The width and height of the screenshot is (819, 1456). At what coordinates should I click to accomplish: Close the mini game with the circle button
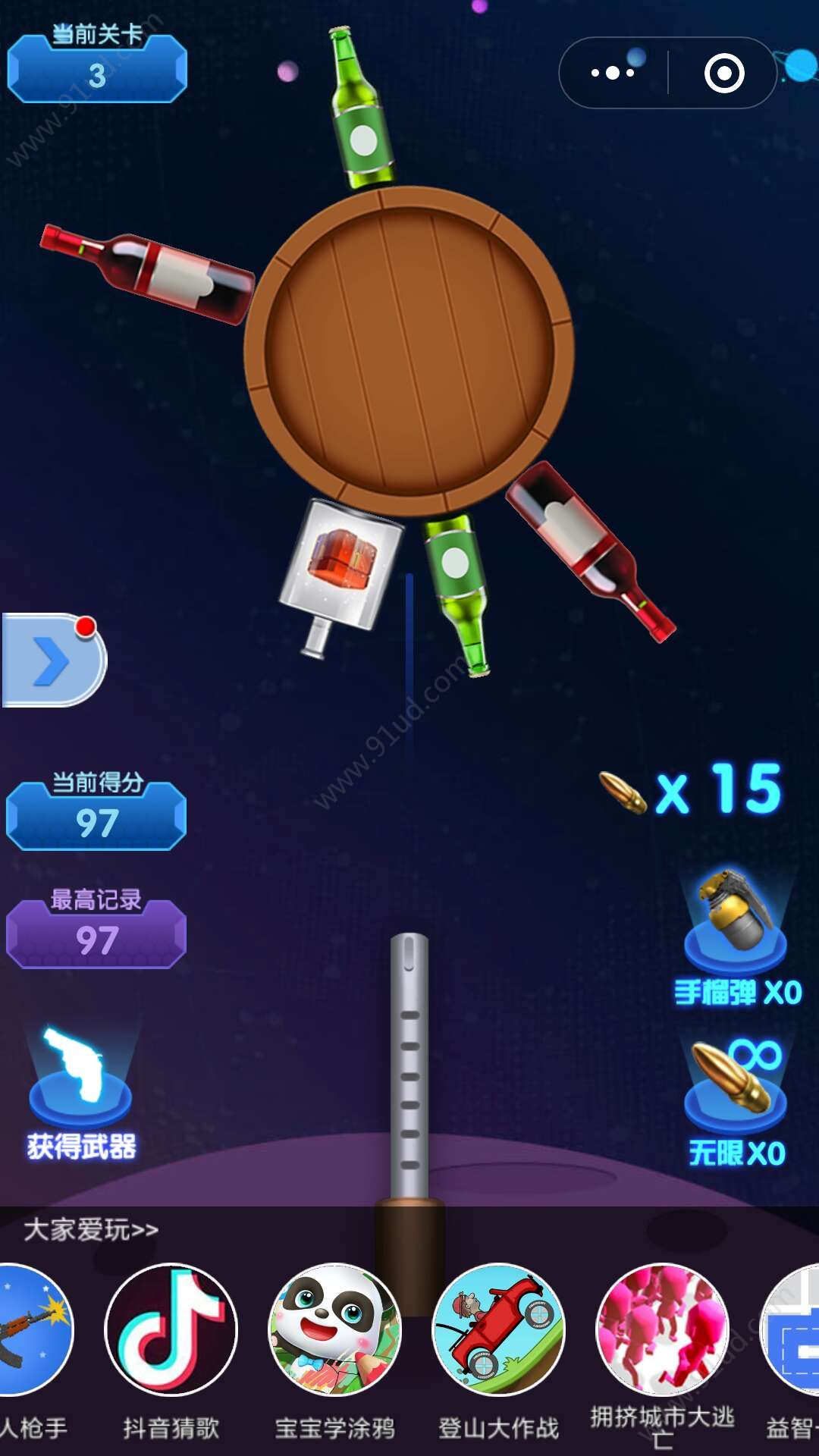click(723, 74)
